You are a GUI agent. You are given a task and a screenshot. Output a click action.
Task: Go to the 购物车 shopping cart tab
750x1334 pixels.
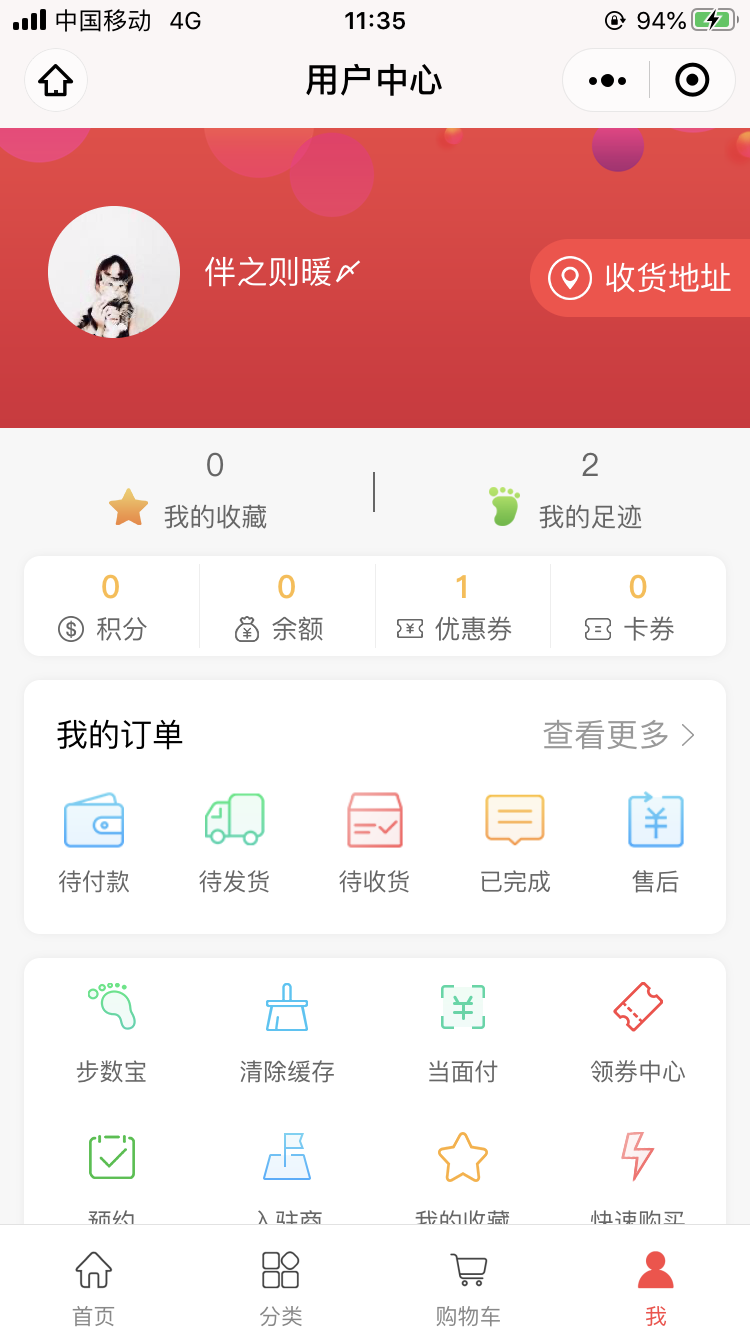pos(467,1283)
